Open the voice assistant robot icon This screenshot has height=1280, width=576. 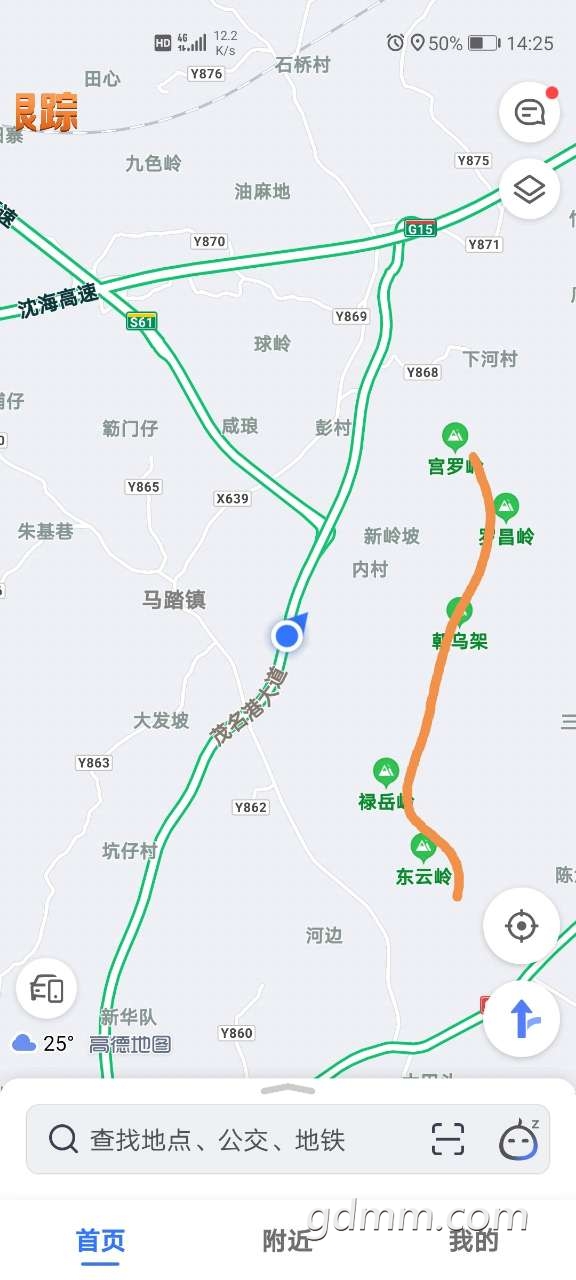518,1139
